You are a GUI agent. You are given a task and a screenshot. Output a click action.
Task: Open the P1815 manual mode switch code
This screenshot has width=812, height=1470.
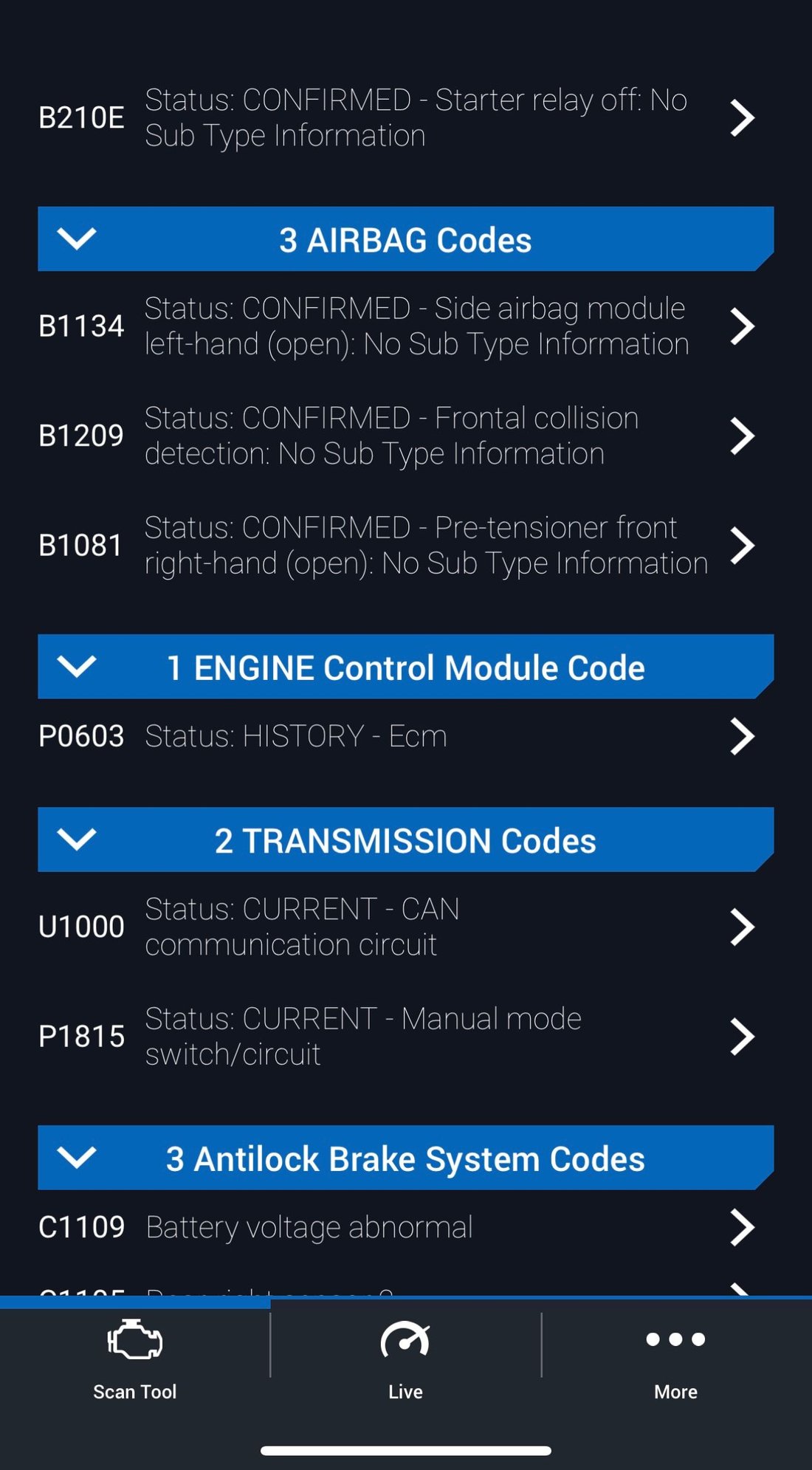[x=405, y=1036]
